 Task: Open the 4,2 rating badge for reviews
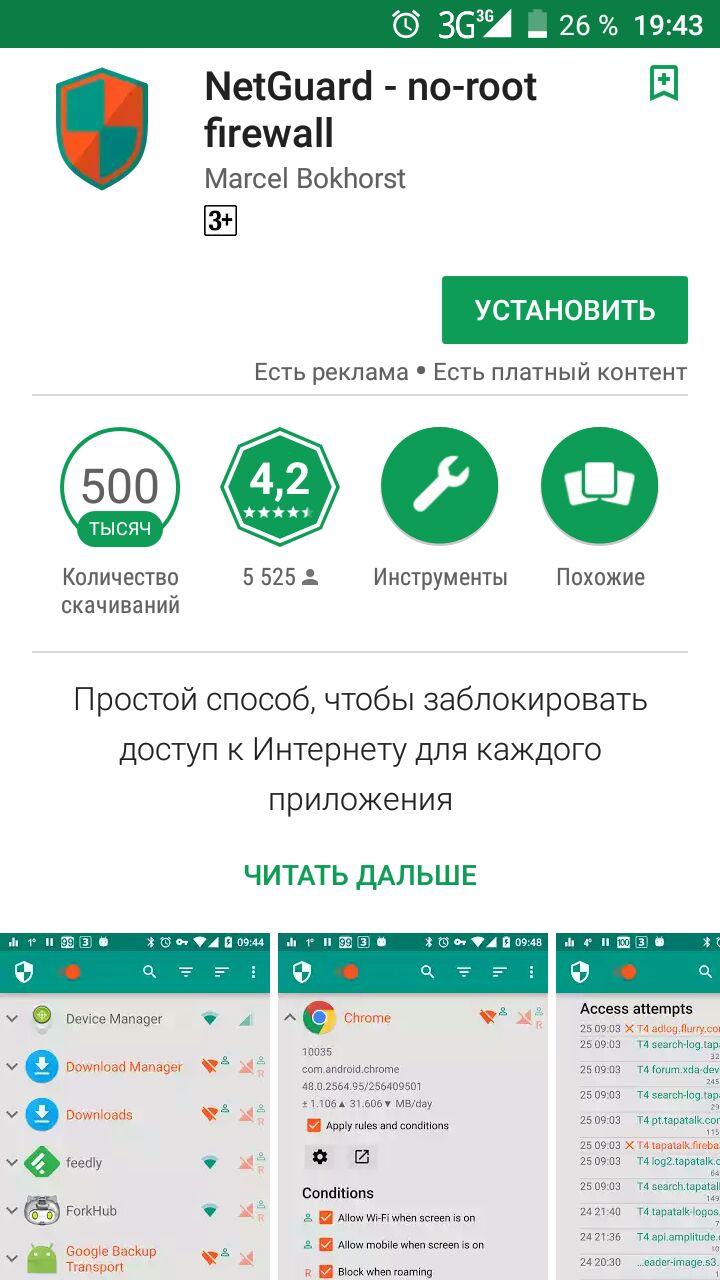[x=280, y=487]
